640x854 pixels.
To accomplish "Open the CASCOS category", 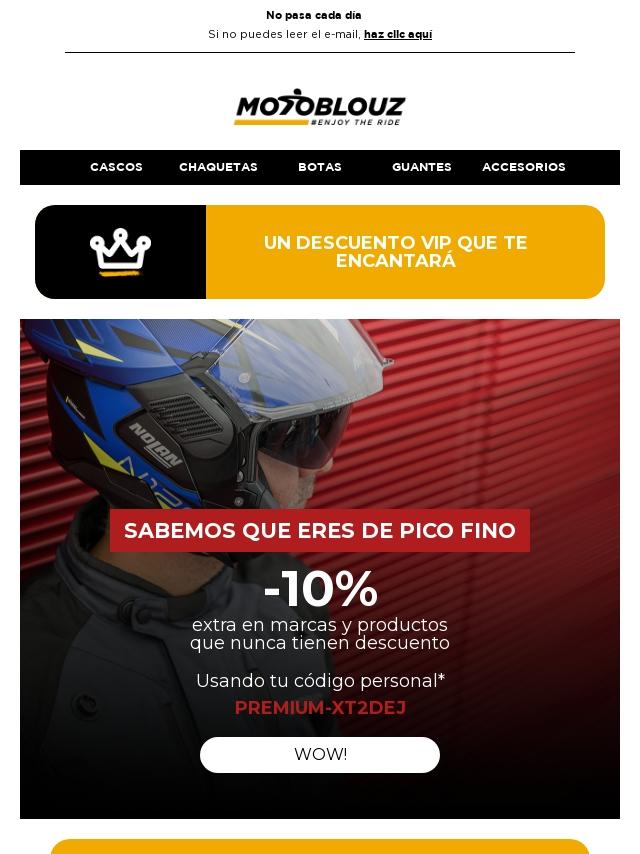I will tap(116, 167).
